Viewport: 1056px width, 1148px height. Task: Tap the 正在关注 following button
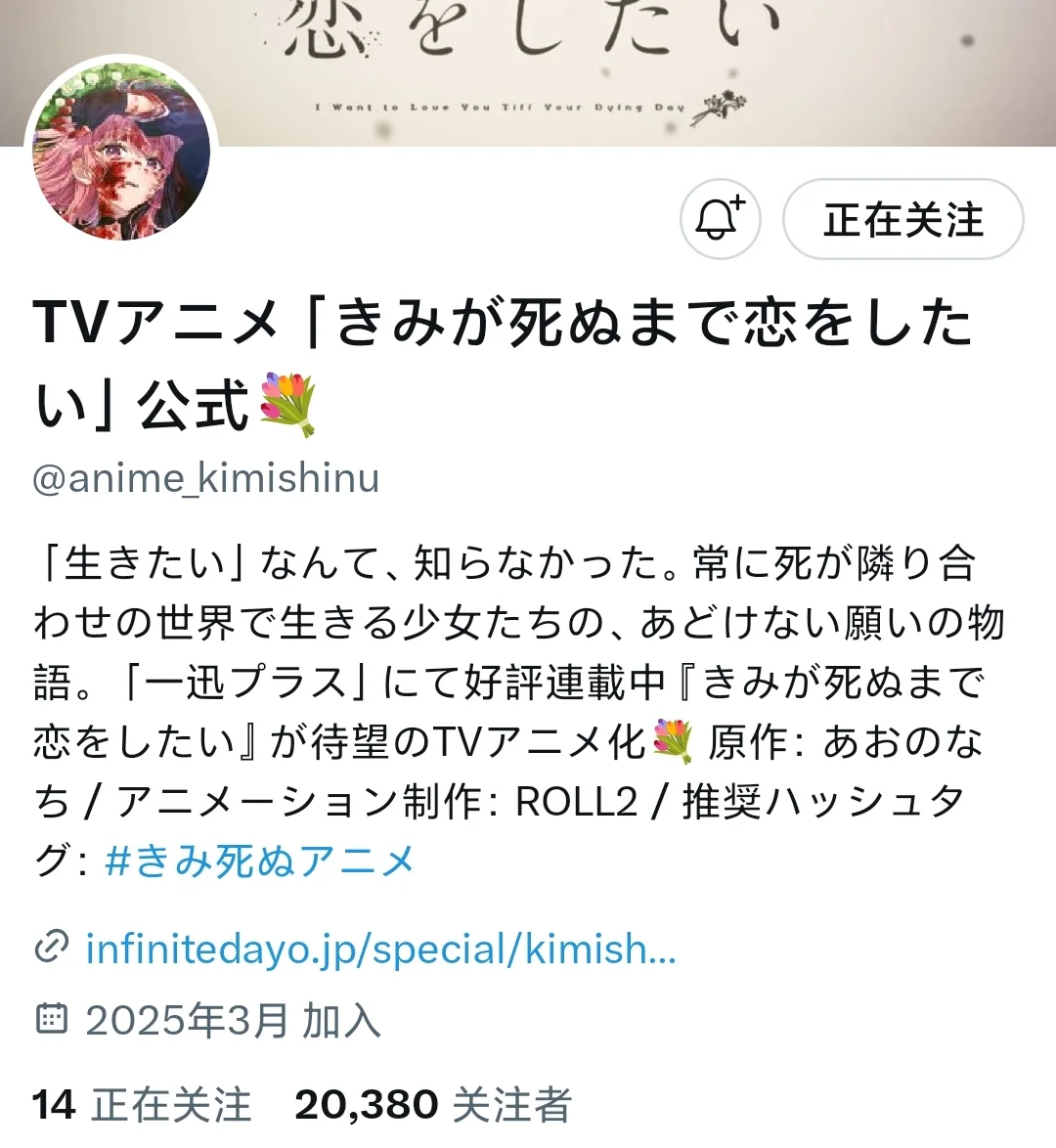click(902, 219)
